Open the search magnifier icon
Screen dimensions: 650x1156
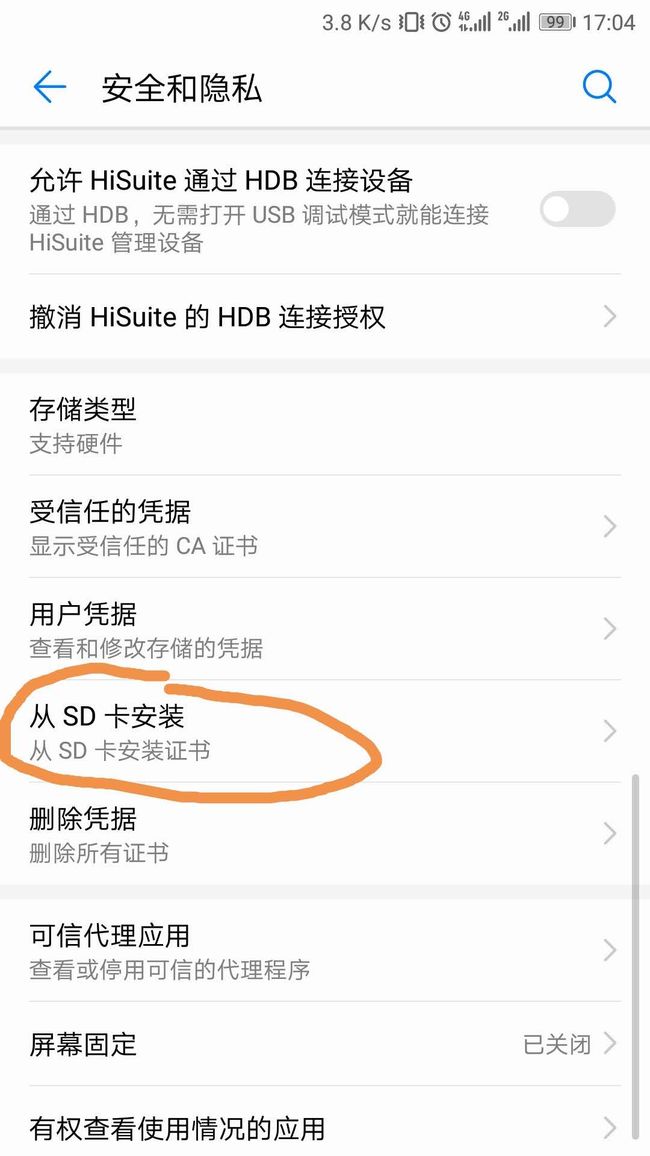coord(599,88)
